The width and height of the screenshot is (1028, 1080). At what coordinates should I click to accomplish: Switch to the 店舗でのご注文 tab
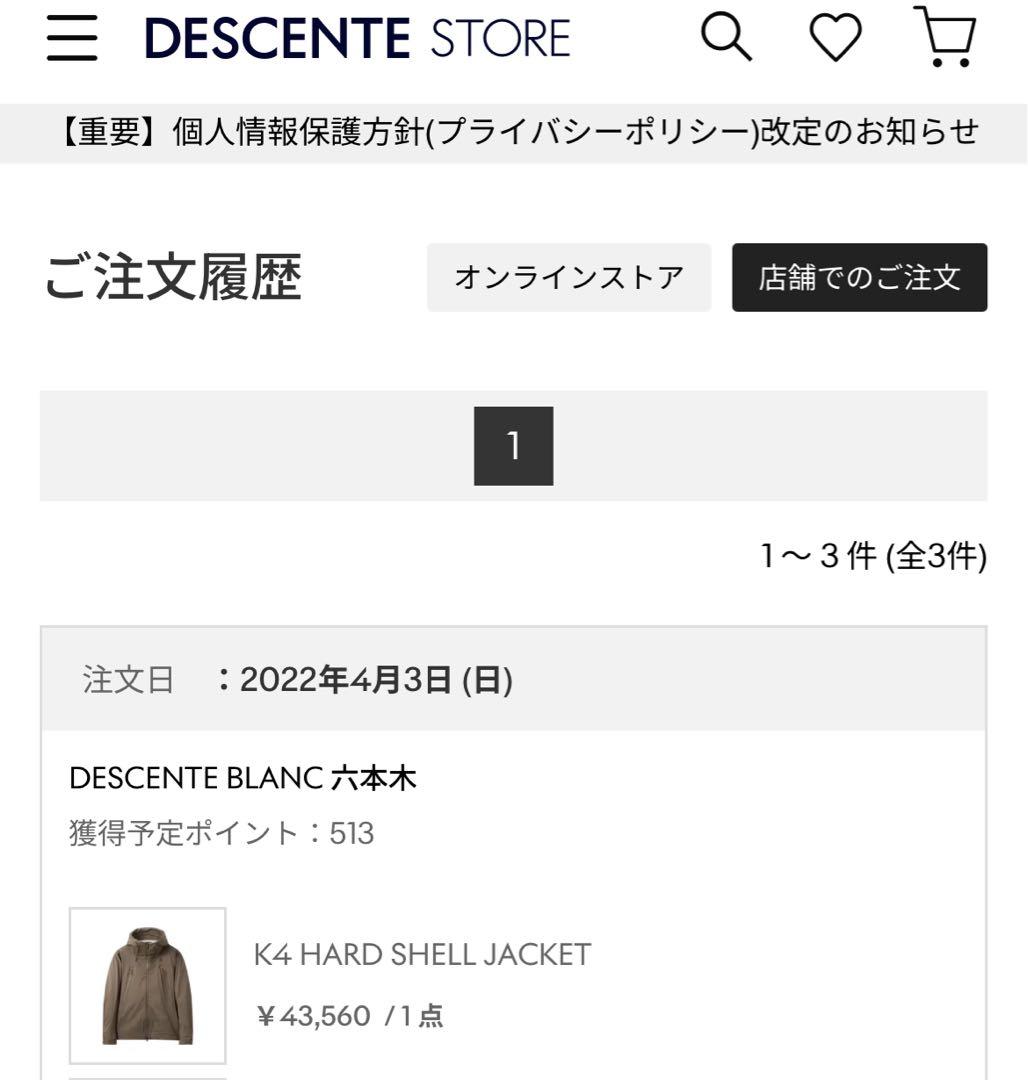click(x=859, y=277)
